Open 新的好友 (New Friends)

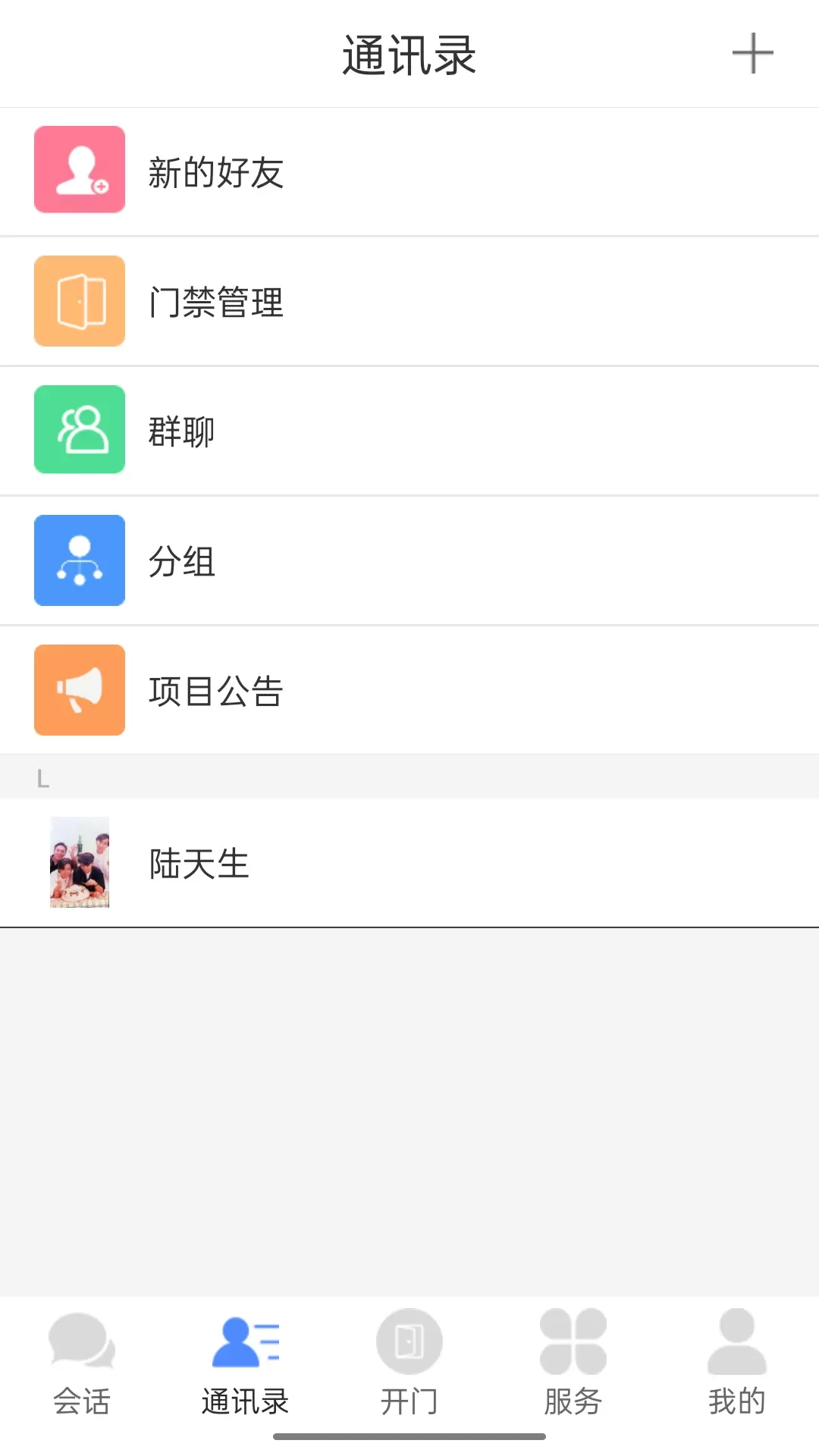coord(409,171)
